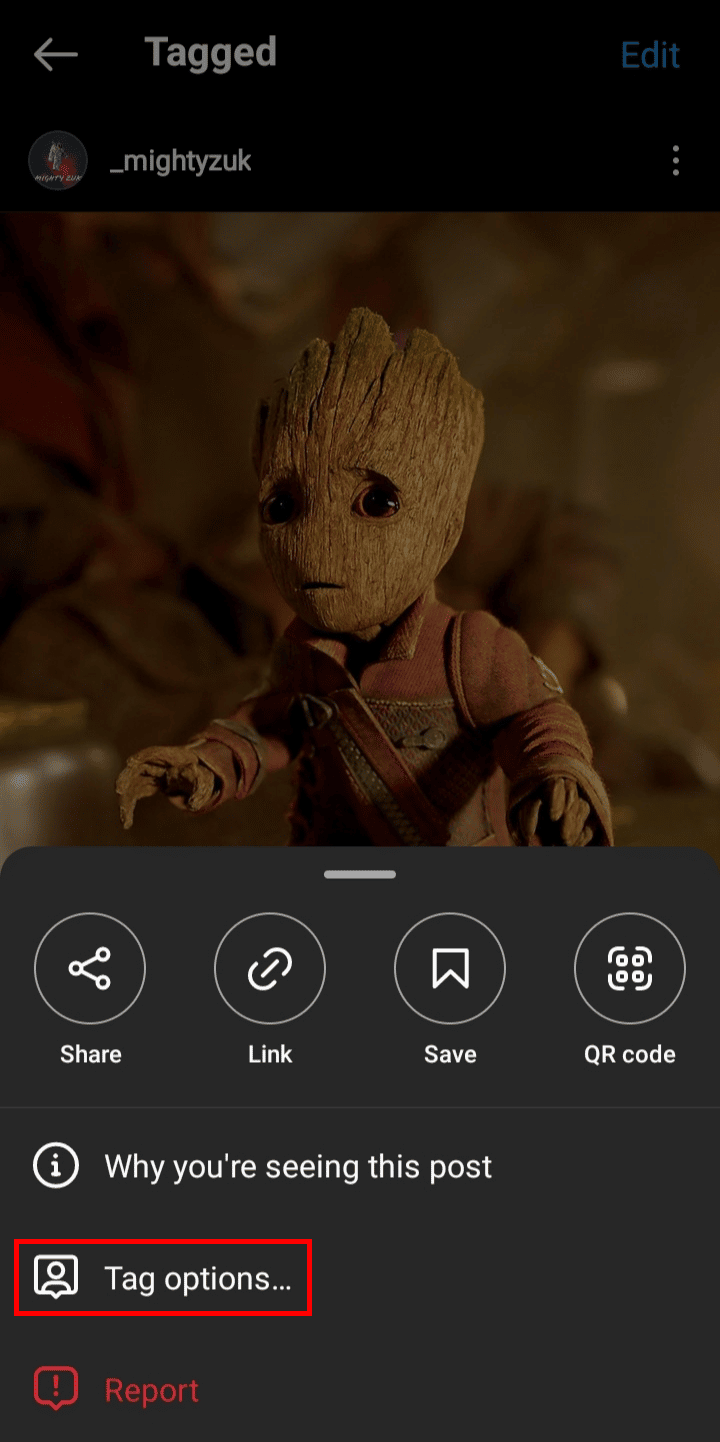Open _mightyzuk's profile from the username
The image size is (720, 1442).
pyautogui.click(x=180, y=161)
